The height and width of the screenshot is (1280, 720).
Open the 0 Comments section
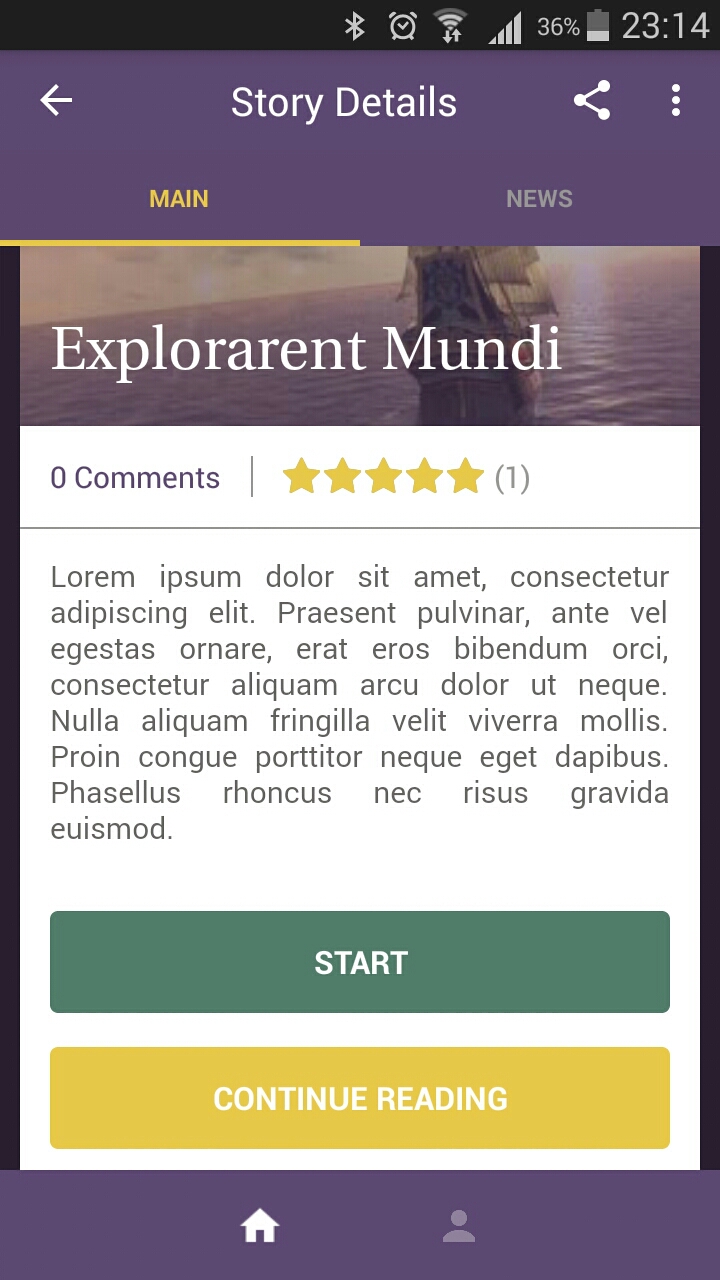point(135,478)
